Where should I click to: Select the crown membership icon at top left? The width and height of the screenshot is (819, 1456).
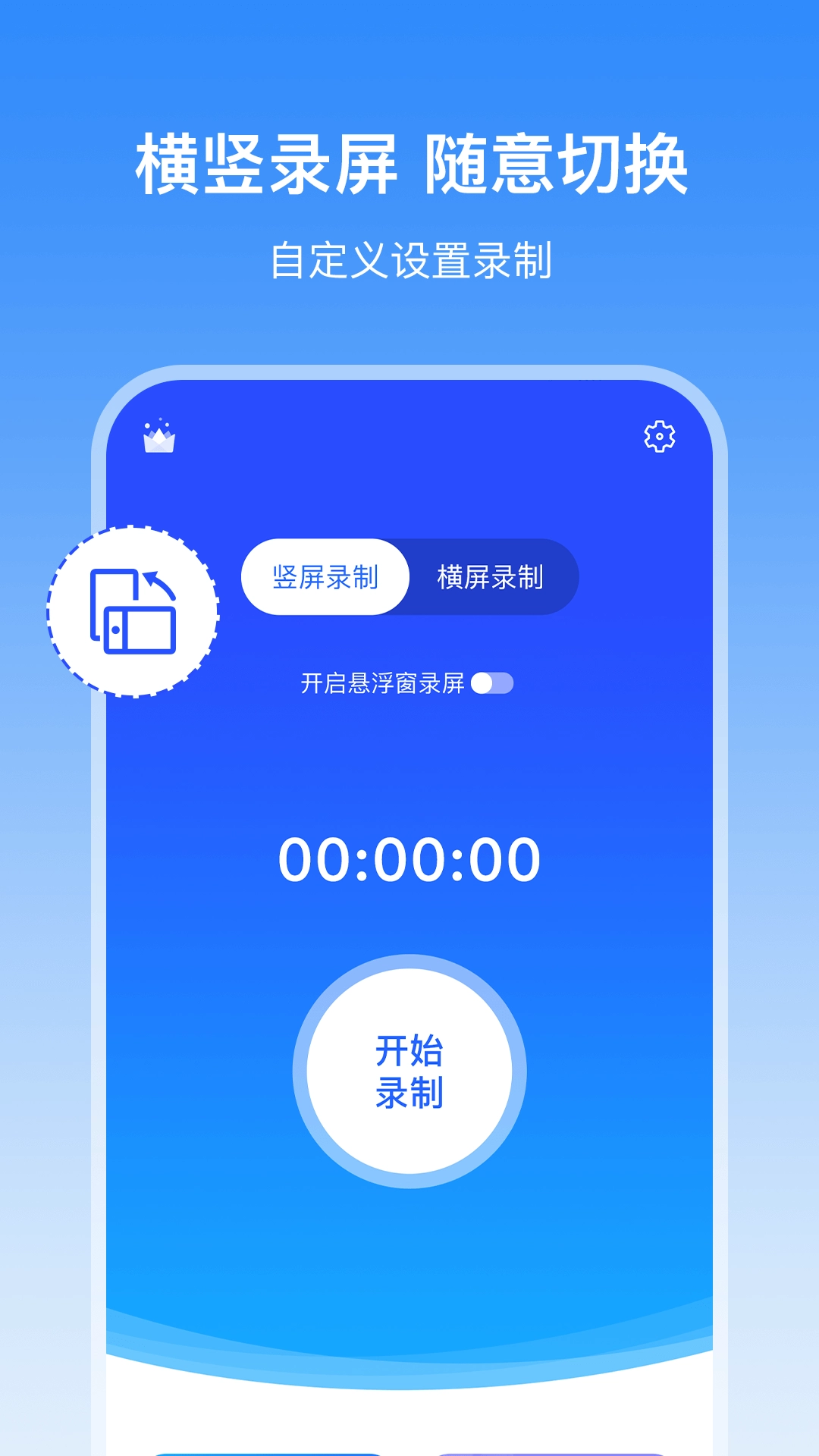[x=158, y=438]
